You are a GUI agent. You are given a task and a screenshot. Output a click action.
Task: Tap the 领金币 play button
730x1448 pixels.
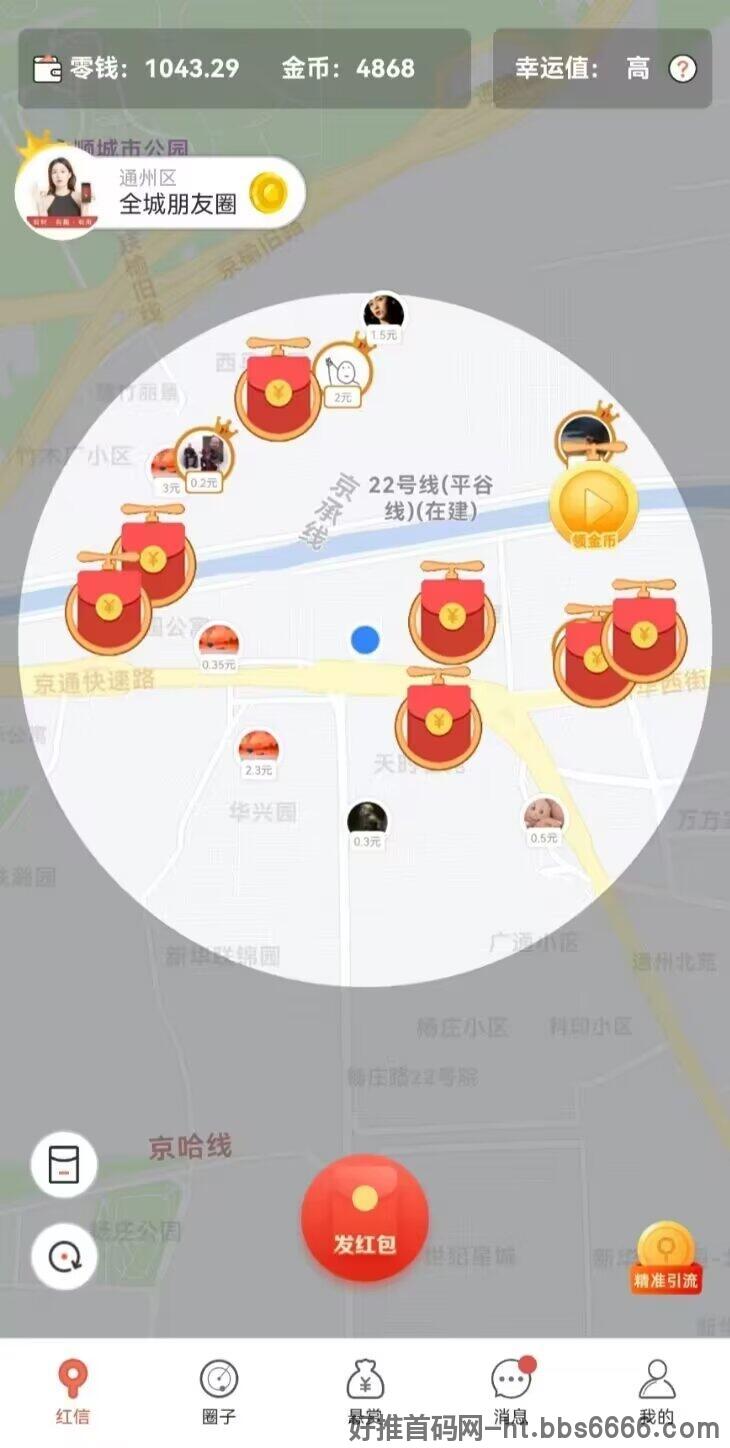594,509
